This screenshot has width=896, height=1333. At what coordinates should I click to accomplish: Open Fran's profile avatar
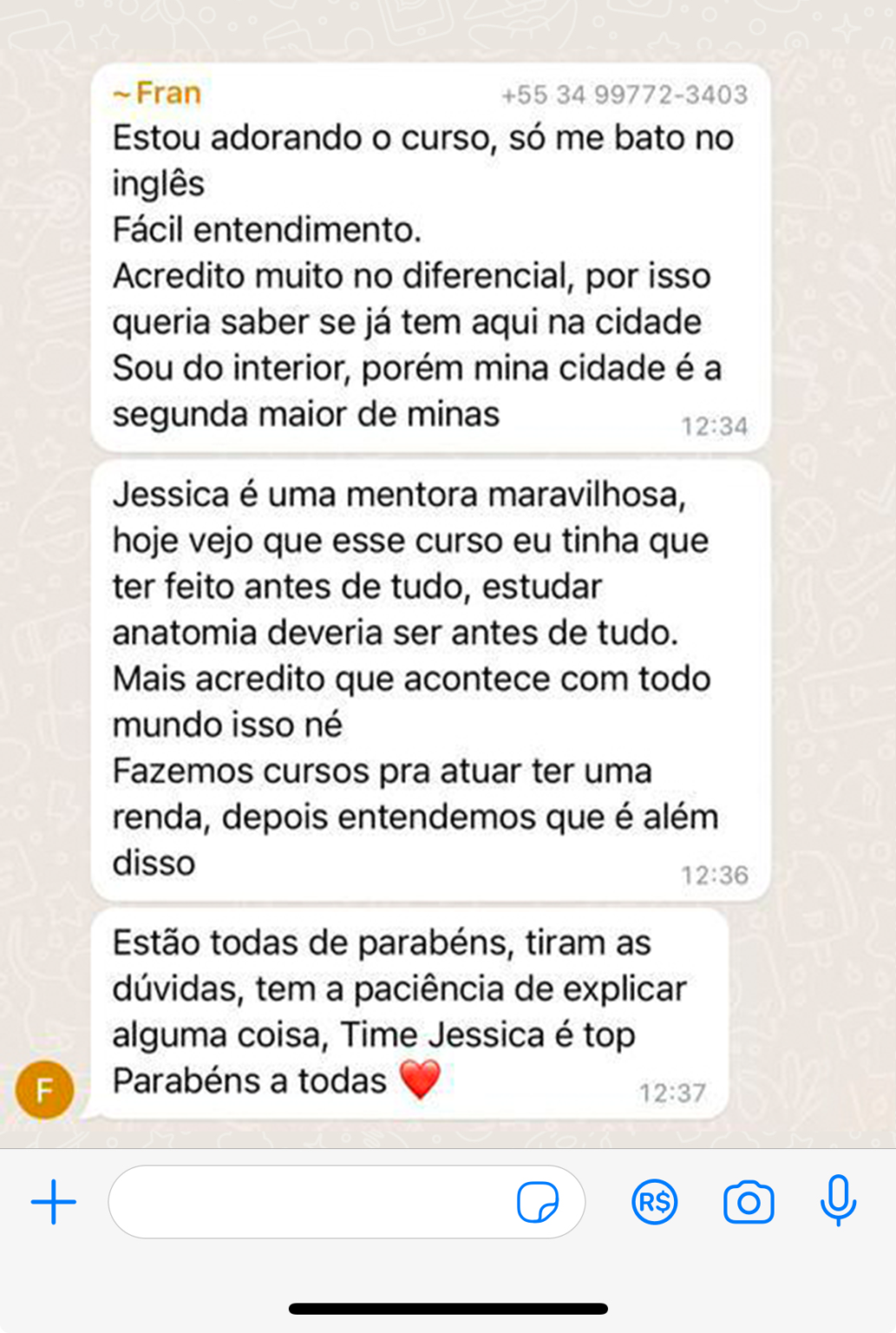[44, 1088]
